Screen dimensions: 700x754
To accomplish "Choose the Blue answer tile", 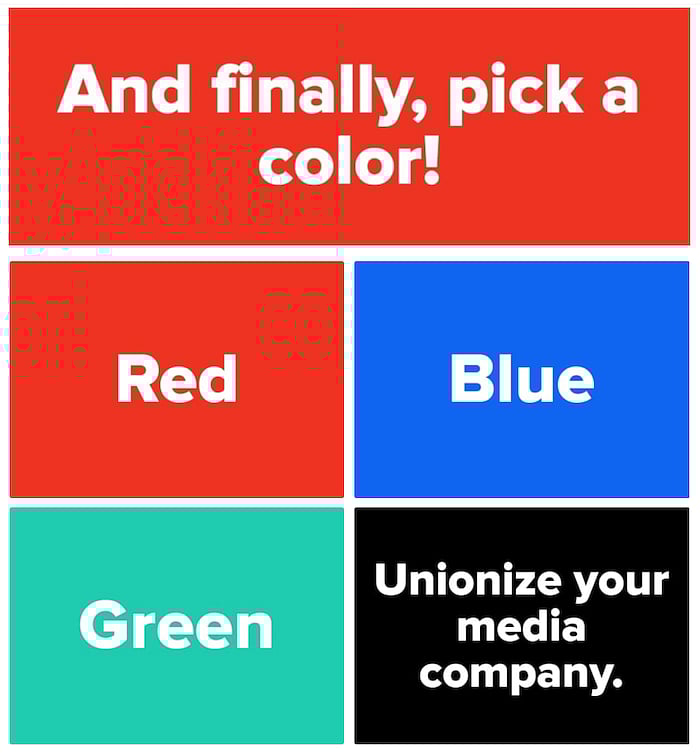I will click(522, 379).
